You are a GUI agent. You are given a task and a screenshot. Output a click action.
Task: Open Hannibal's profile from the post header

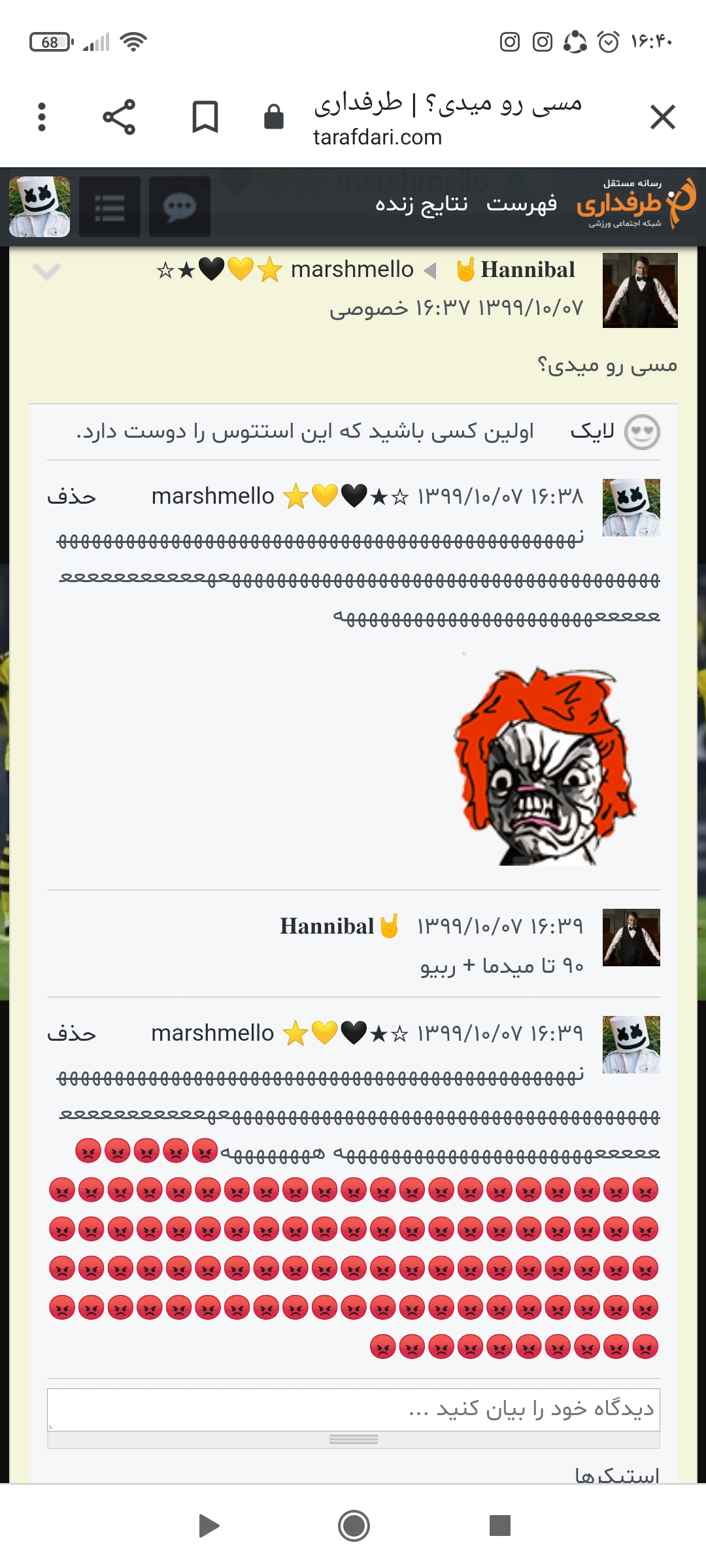tap(528, 269)
